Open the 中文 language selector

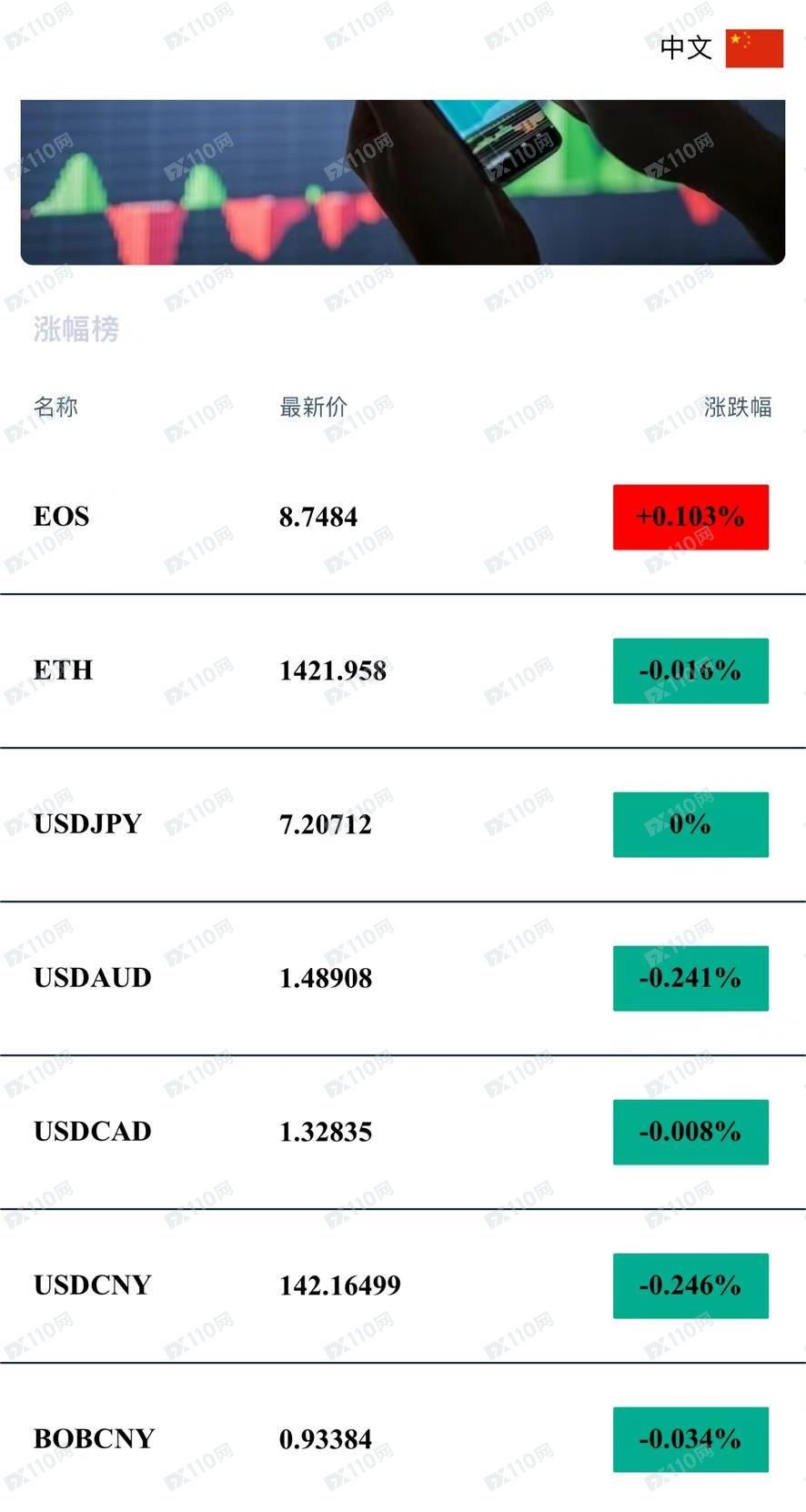[720, 47]
